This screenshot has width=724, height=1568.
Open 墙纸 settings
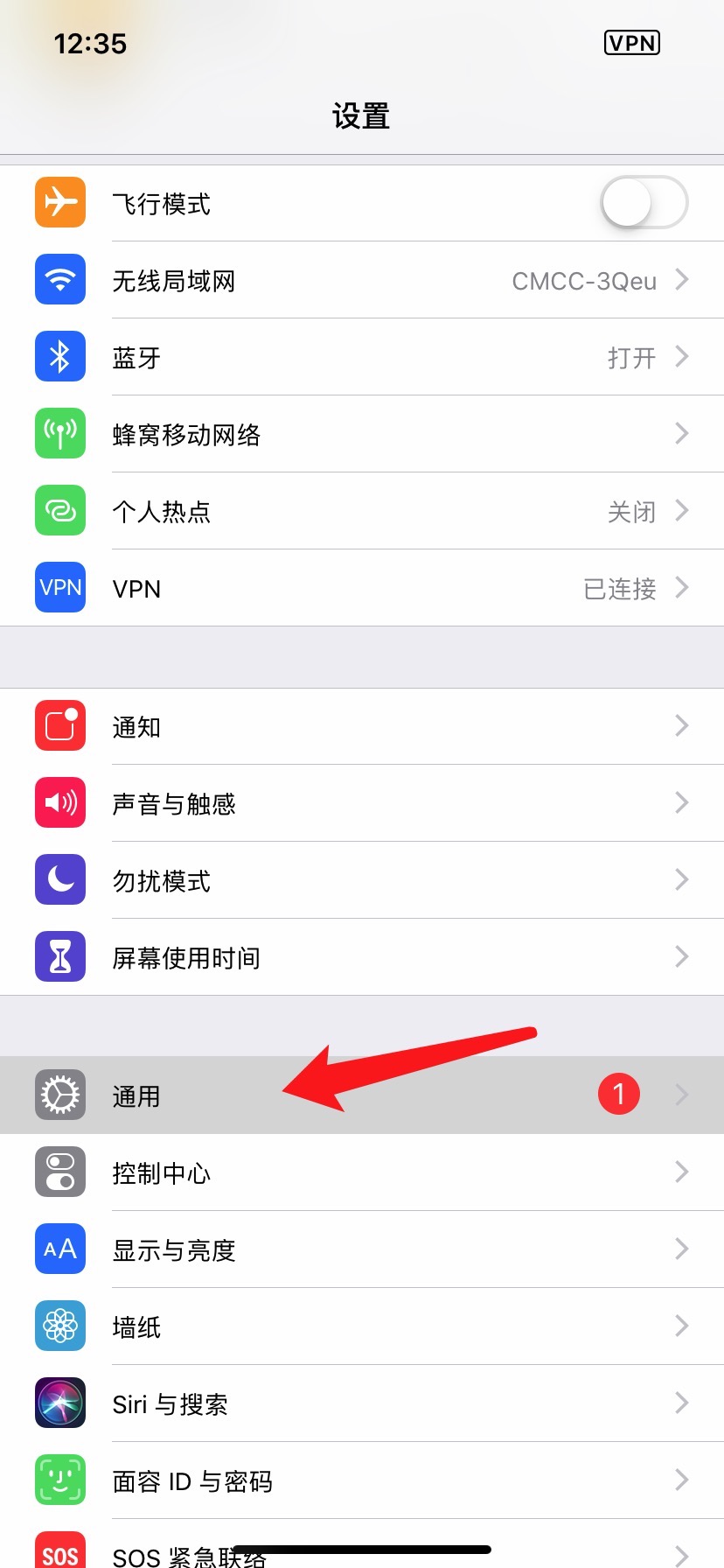coord(362,1327)
